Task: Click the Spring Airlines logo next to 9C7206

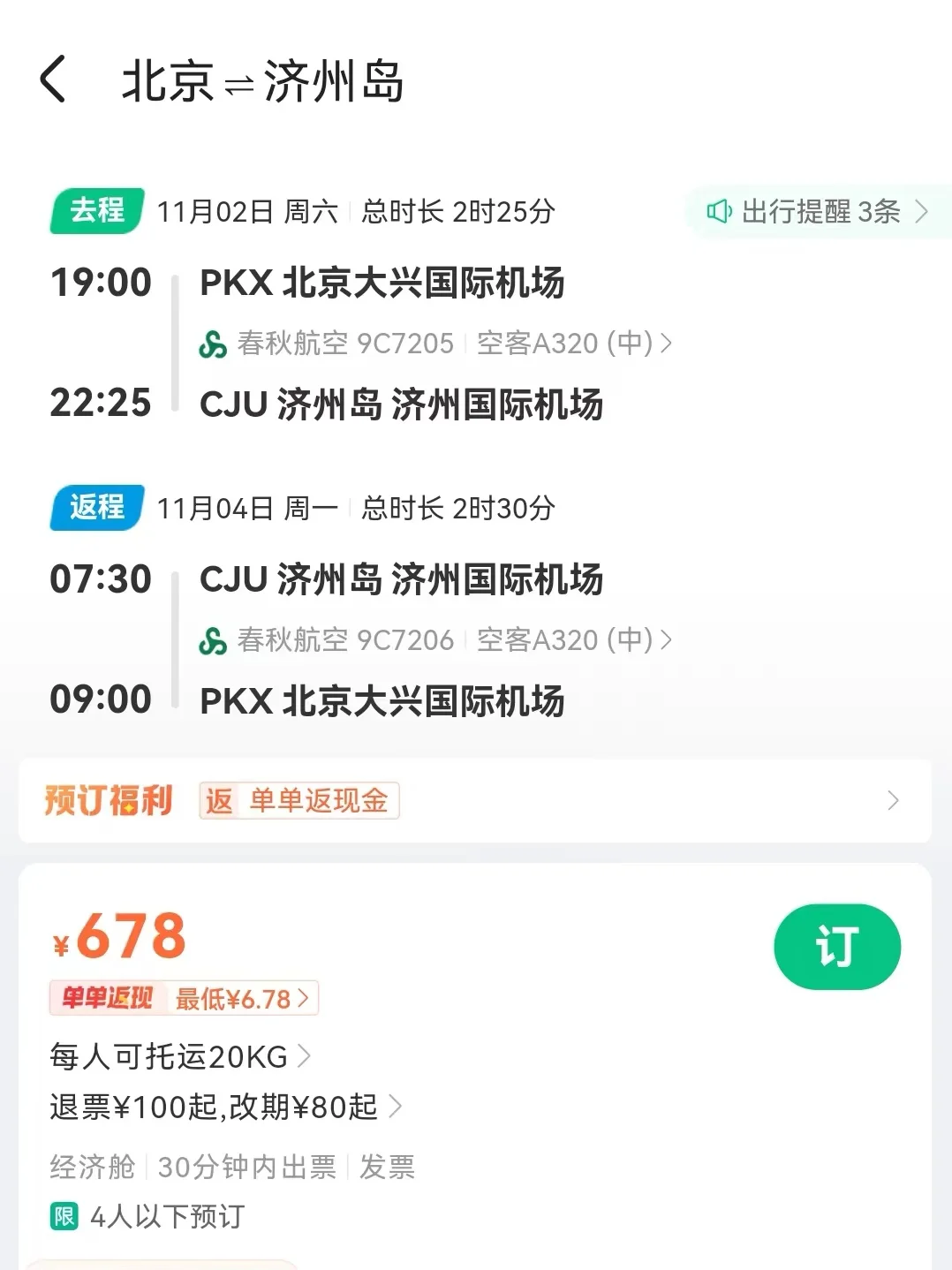Action: coord(212,639)
